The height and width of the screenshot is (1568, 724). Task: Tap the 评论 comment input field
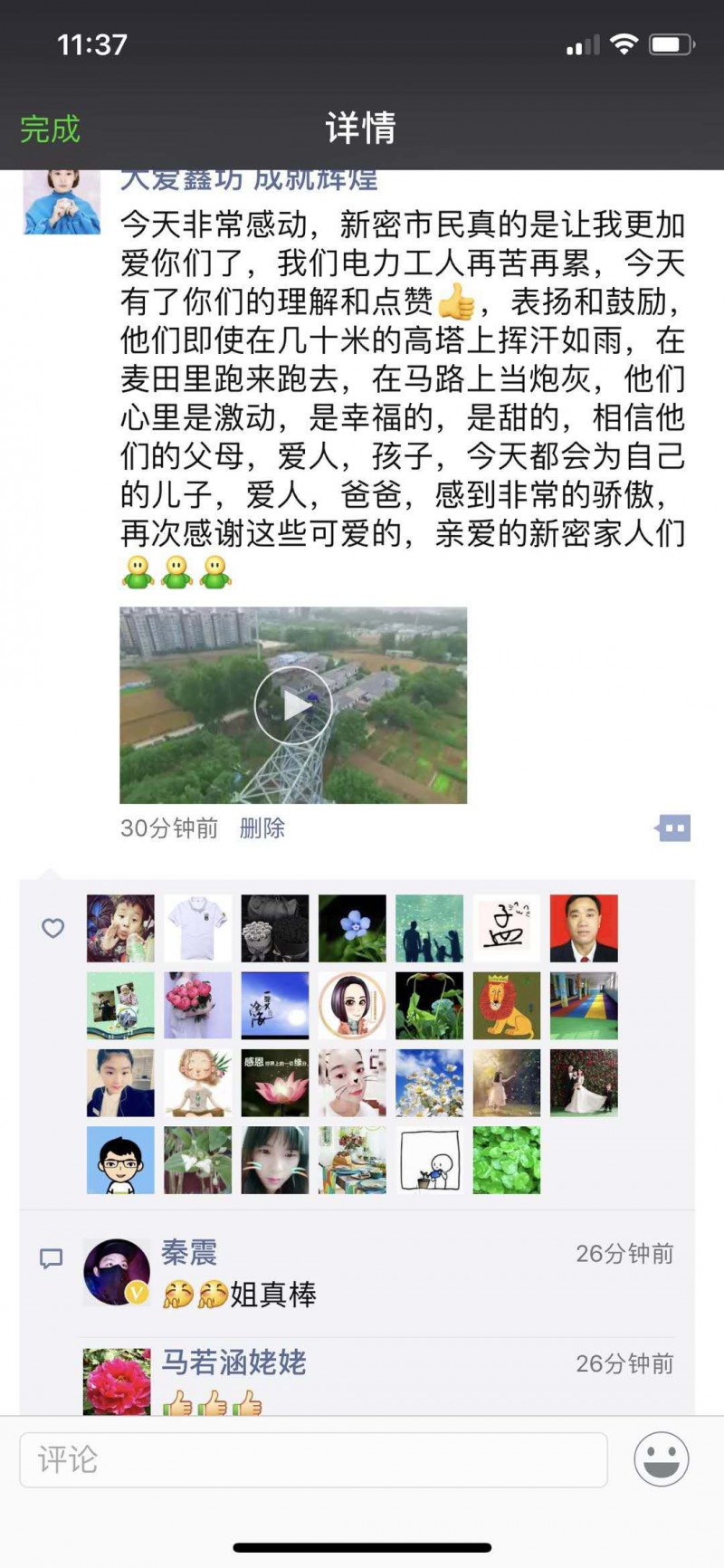(313, 1459)
